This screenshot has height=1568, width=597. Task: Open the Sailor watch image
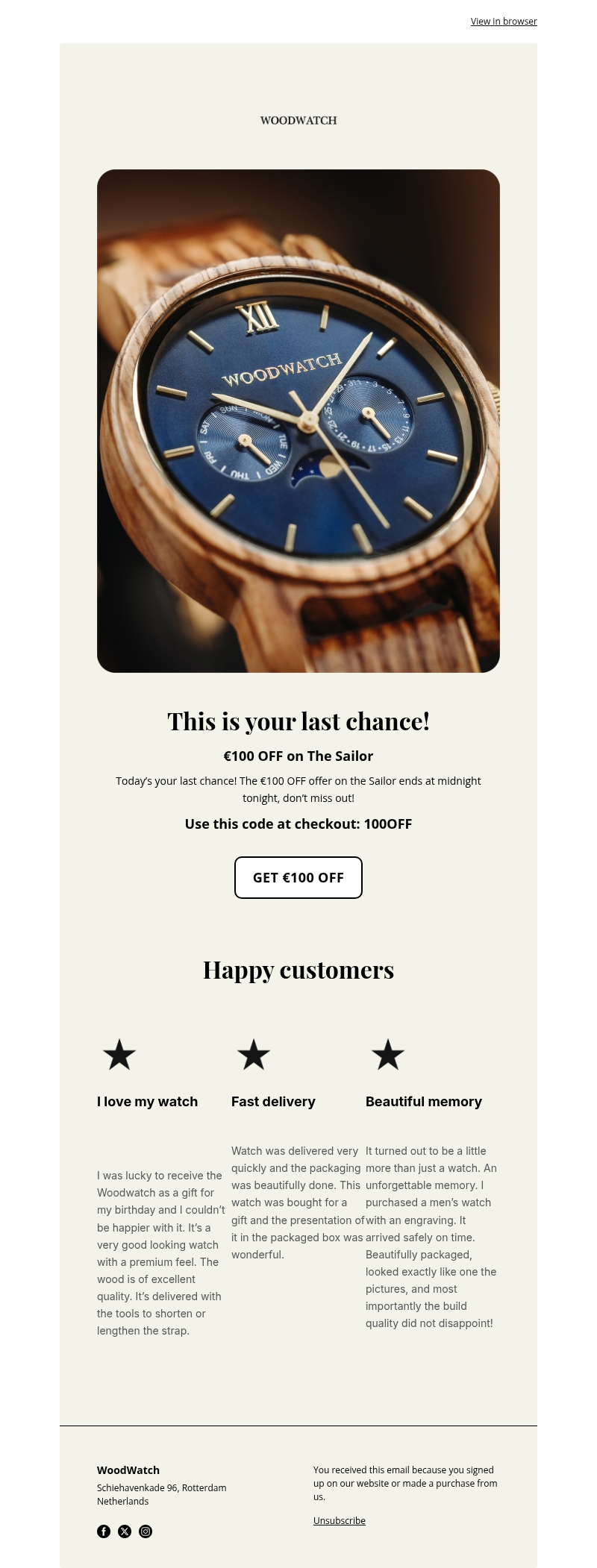[298, 421]
